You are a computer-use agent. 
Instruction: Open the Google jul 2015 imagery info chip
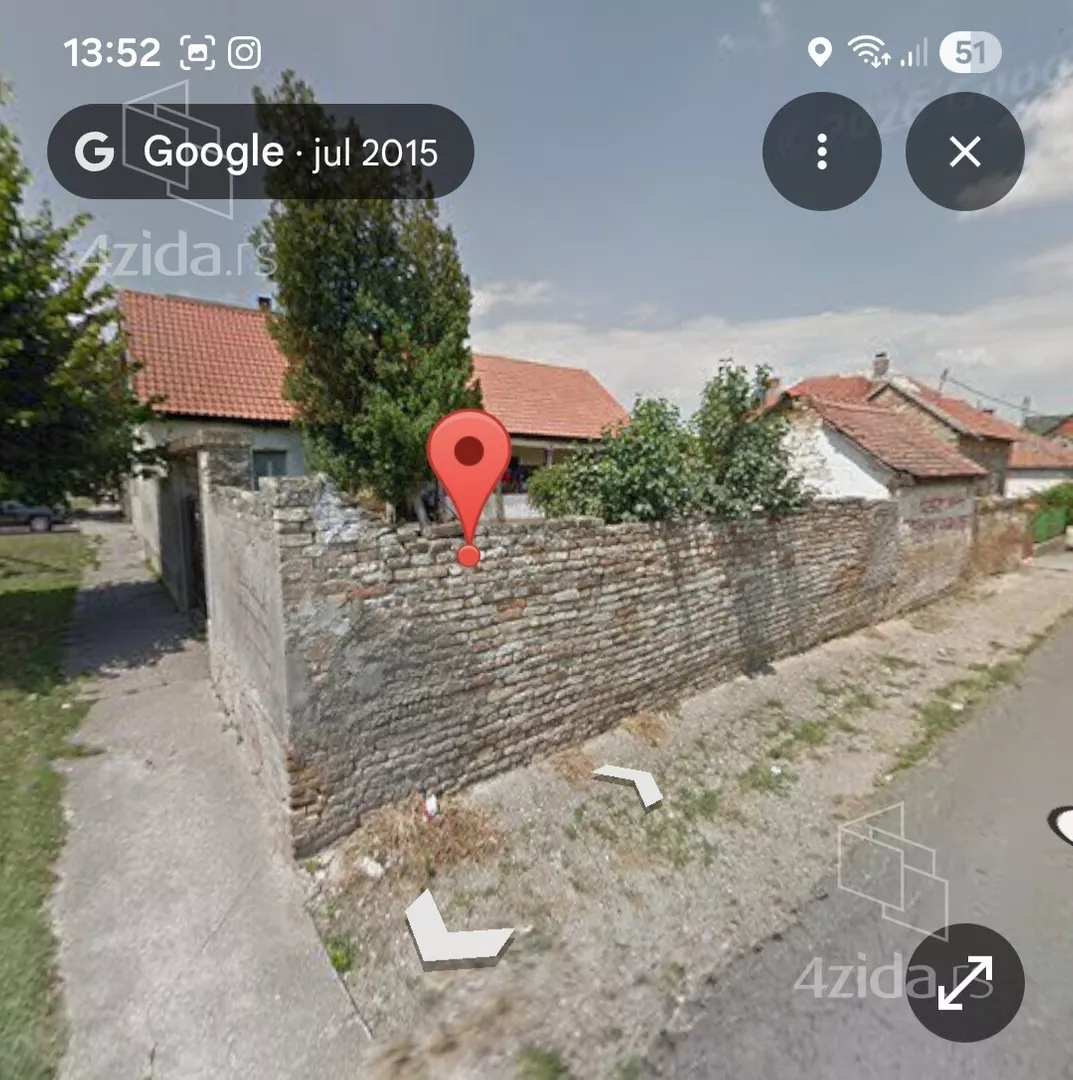pos(260,152)
